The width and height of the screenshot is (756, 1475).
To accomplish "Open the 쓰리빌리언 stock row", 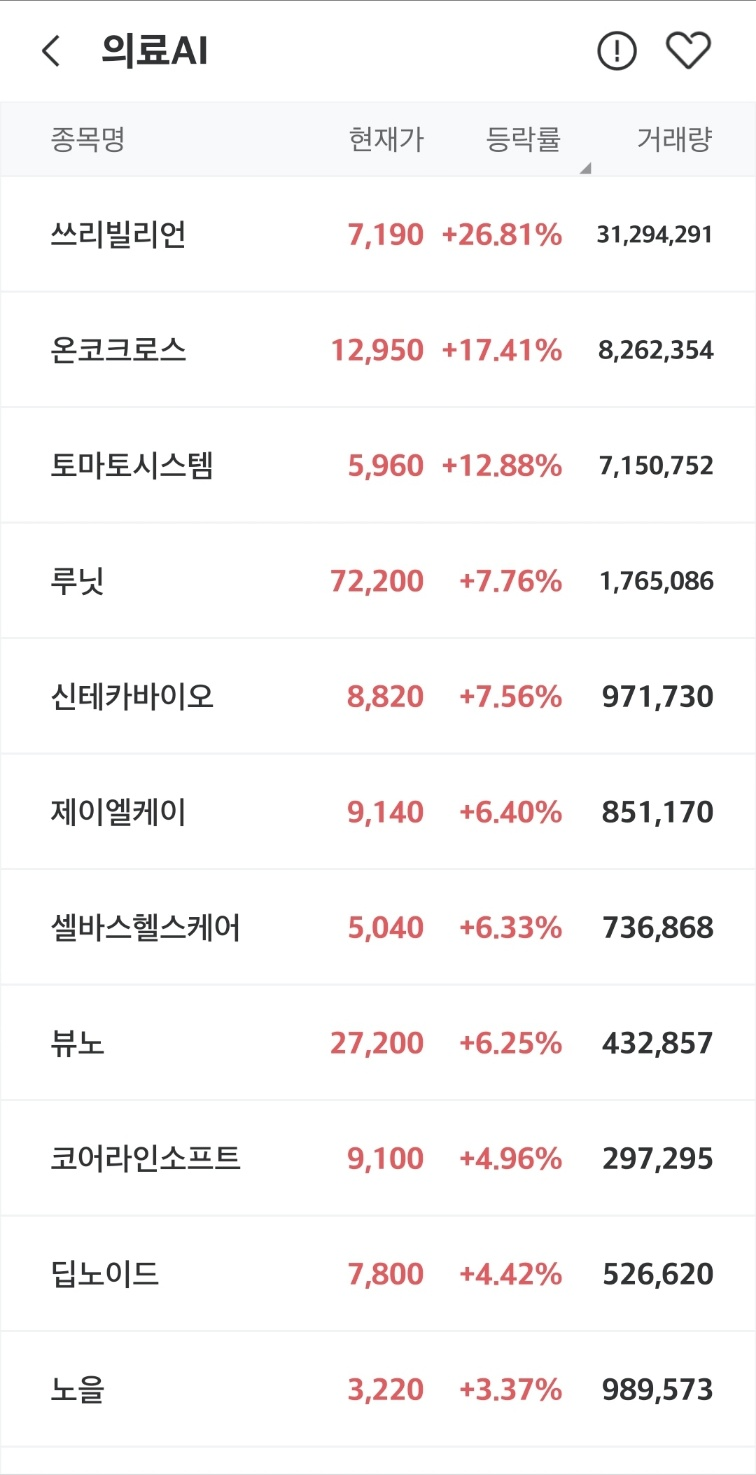I will click(378, 235).
